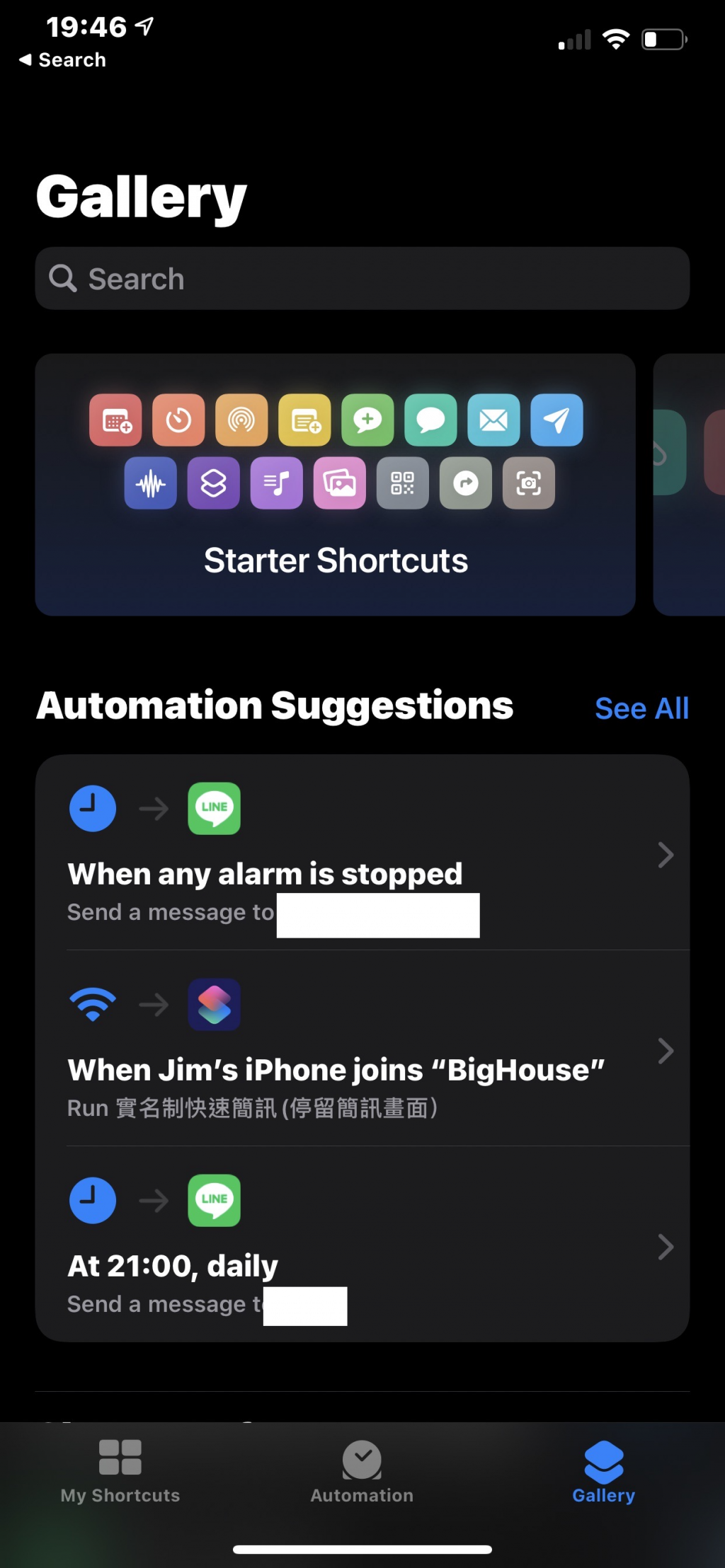The image size is (725, 1568).
Task: Open the "When Jim's iPhone joins BigHouse" suggestion
Action: pyautogui.click(x=361, y=1049)
